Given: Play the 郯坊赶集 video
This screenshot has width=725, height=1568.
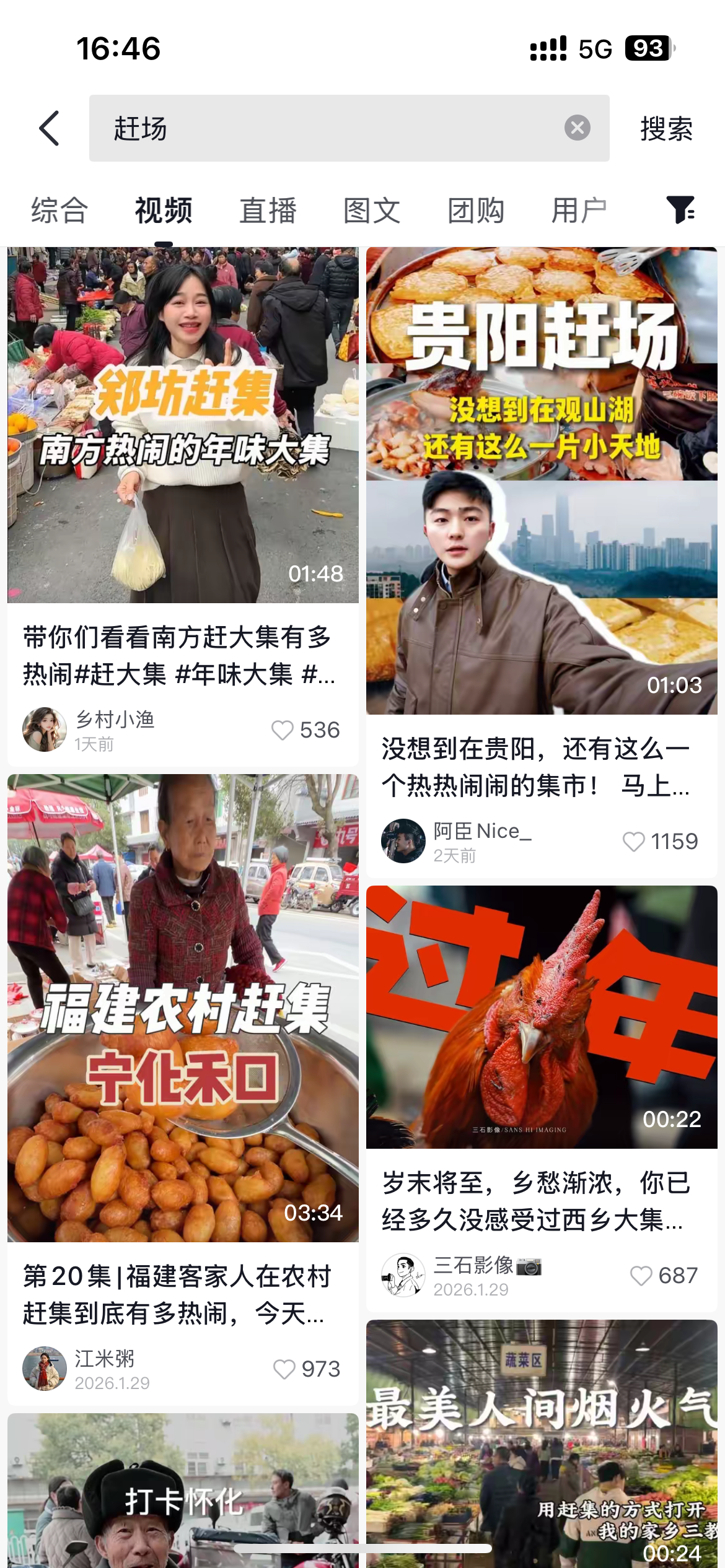Looking at the screenshot, I should [x=183, y=425].
